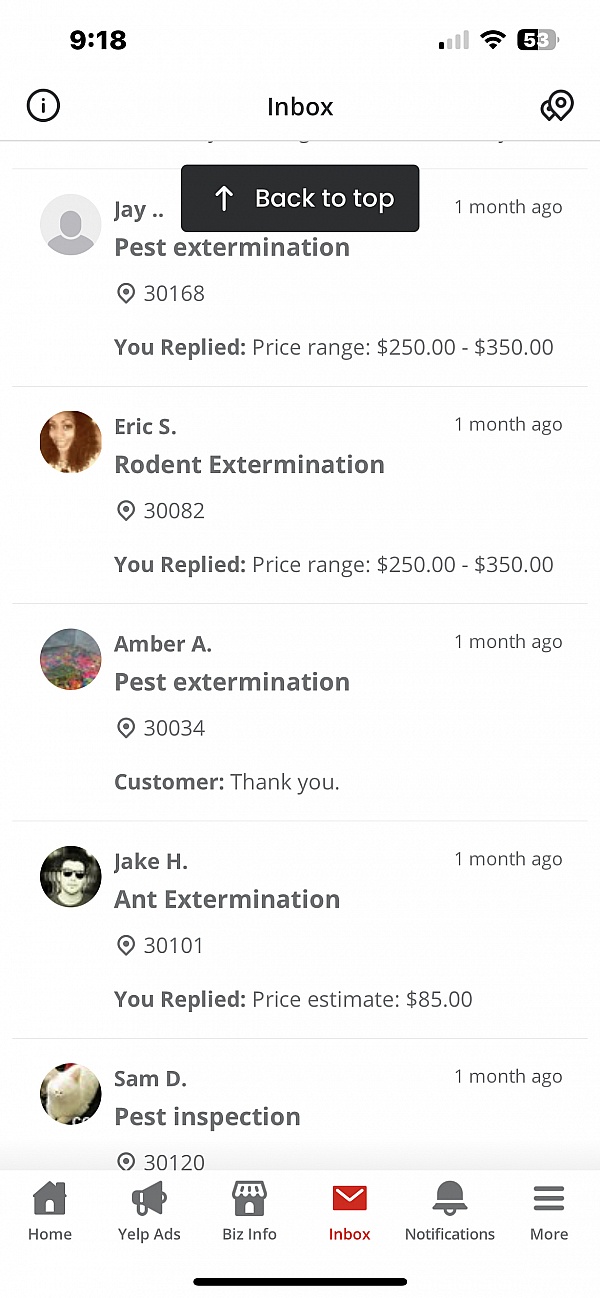Go to the Home tab
This screenshot has height=1298, width=600.
[x=50, y=1212]
